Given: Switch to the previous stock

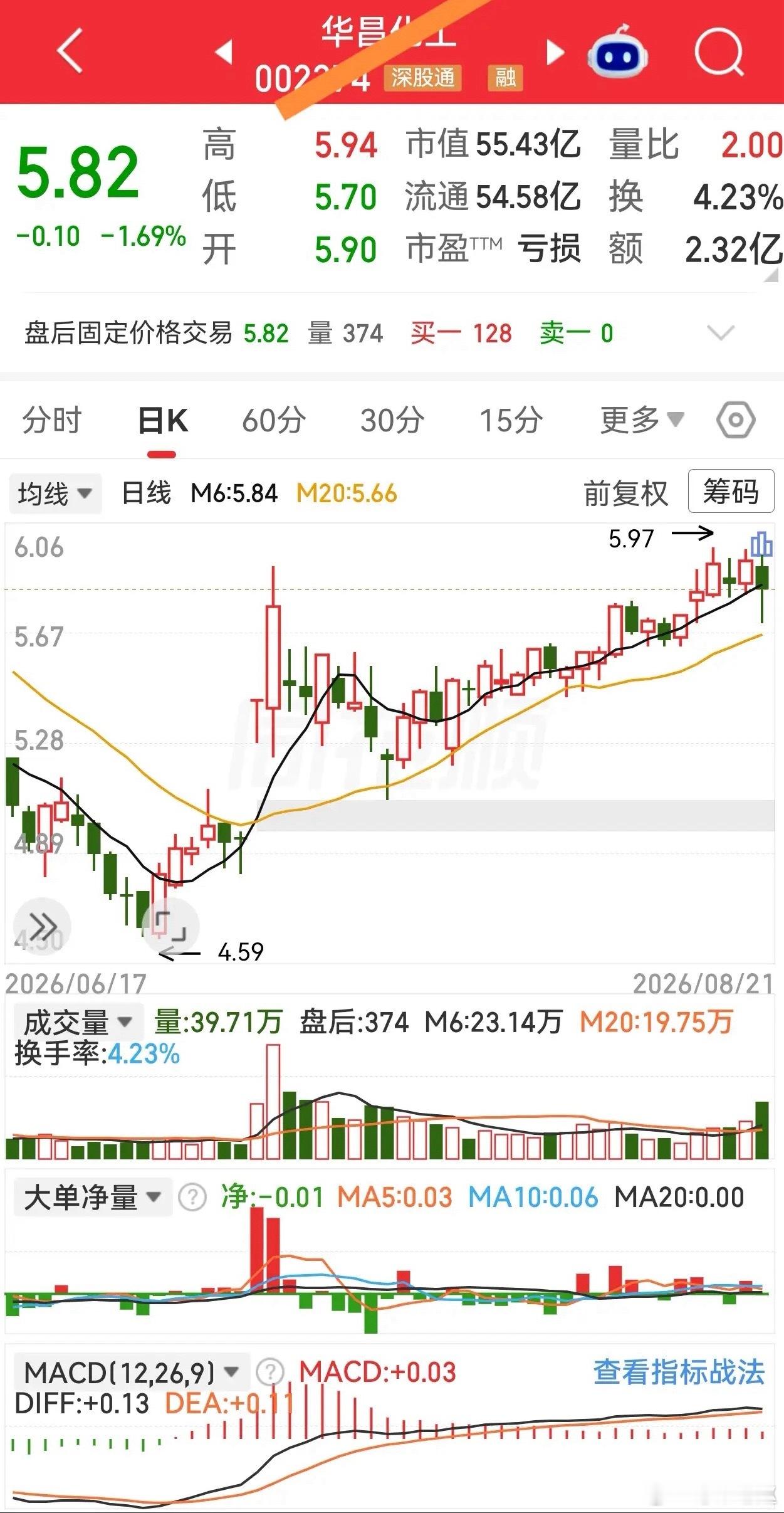Looking at the screenshot, I should coord(224,53).
